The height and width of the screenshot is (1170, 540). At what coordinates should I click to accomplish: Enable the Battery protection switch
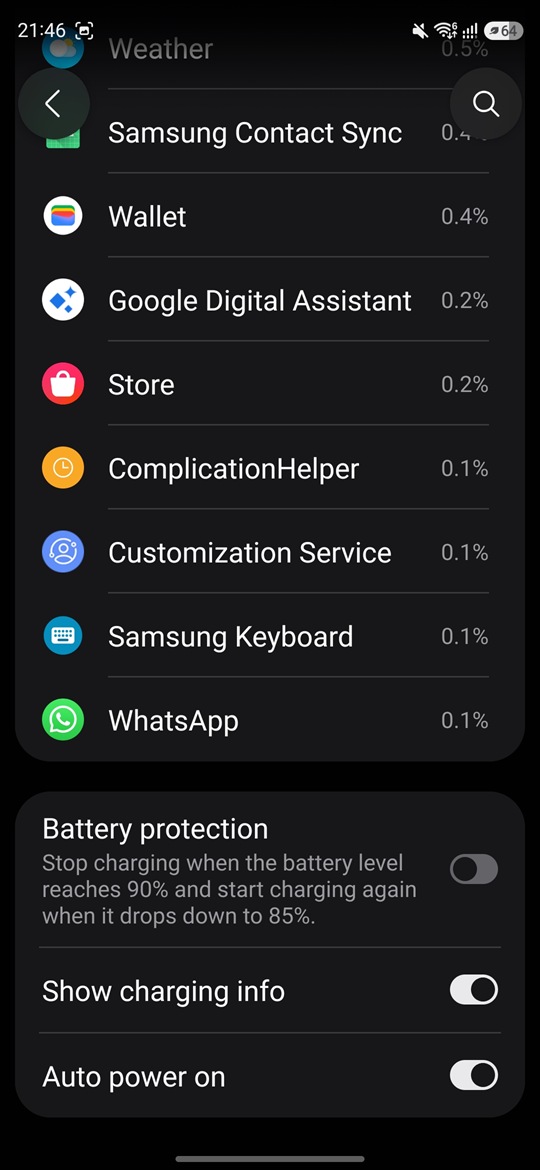tap(474, 869)
